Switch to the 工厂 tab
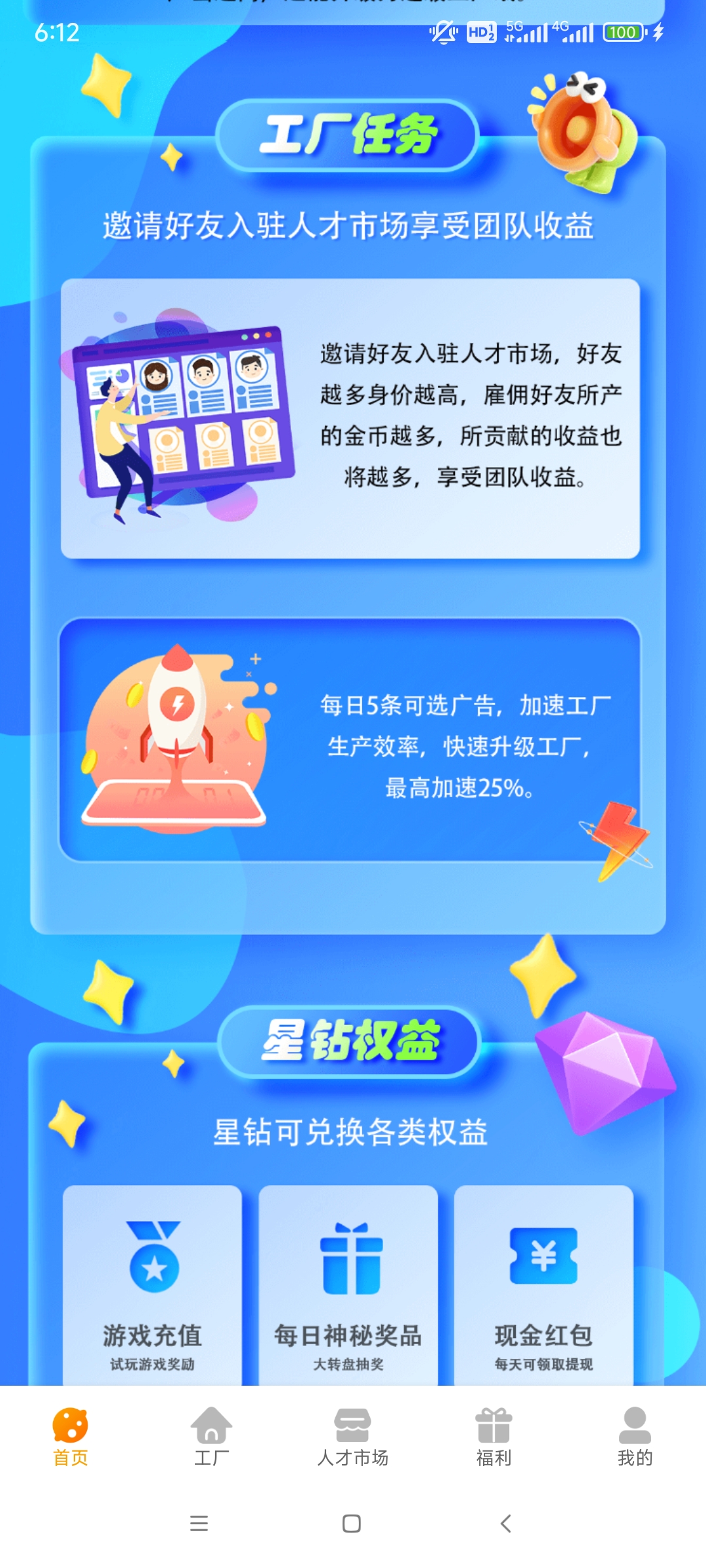706x1568 pixels. (x=211, y=1437)
